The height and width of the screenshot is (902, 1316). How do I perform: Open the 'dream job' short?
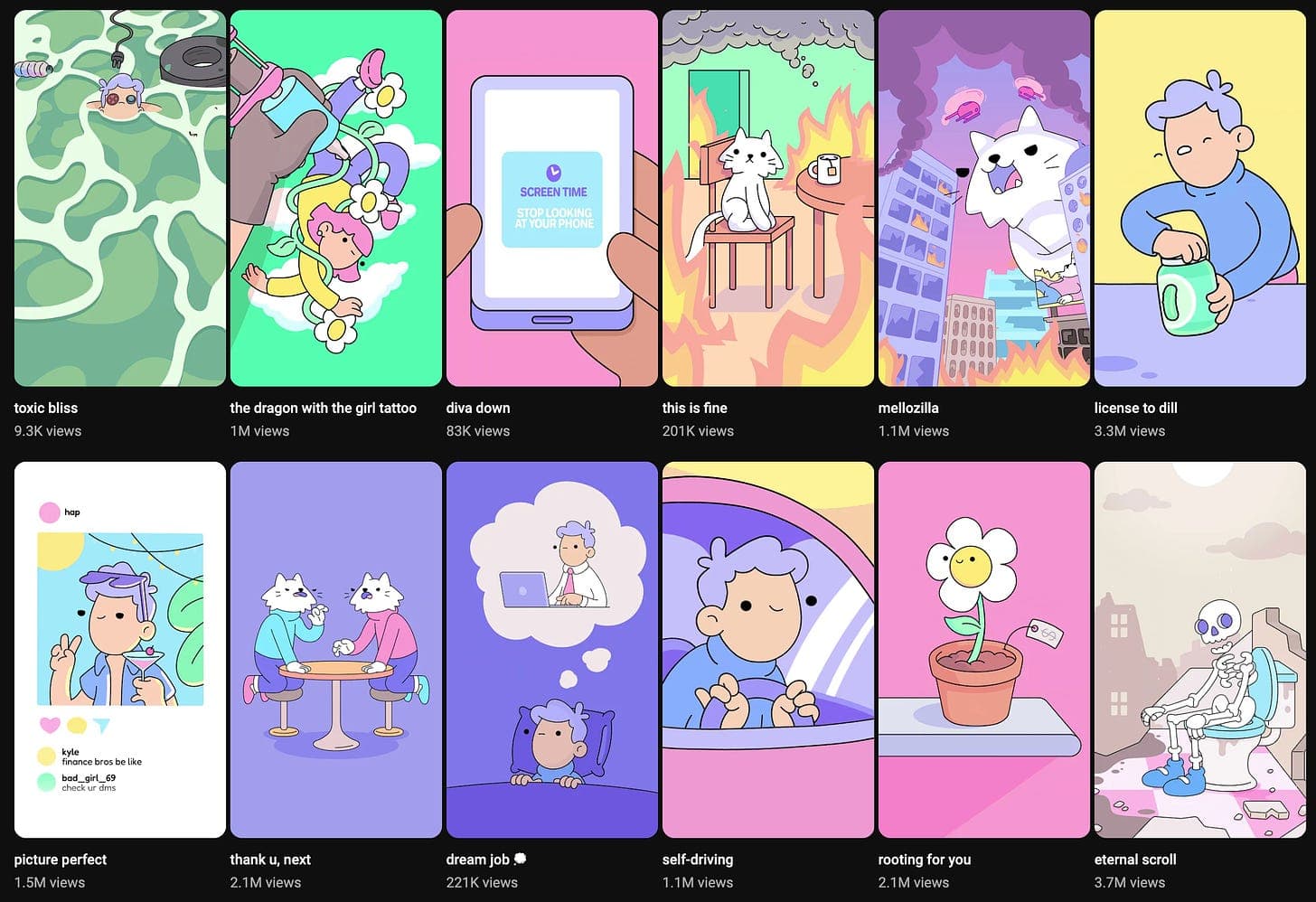tap(551, 649)
